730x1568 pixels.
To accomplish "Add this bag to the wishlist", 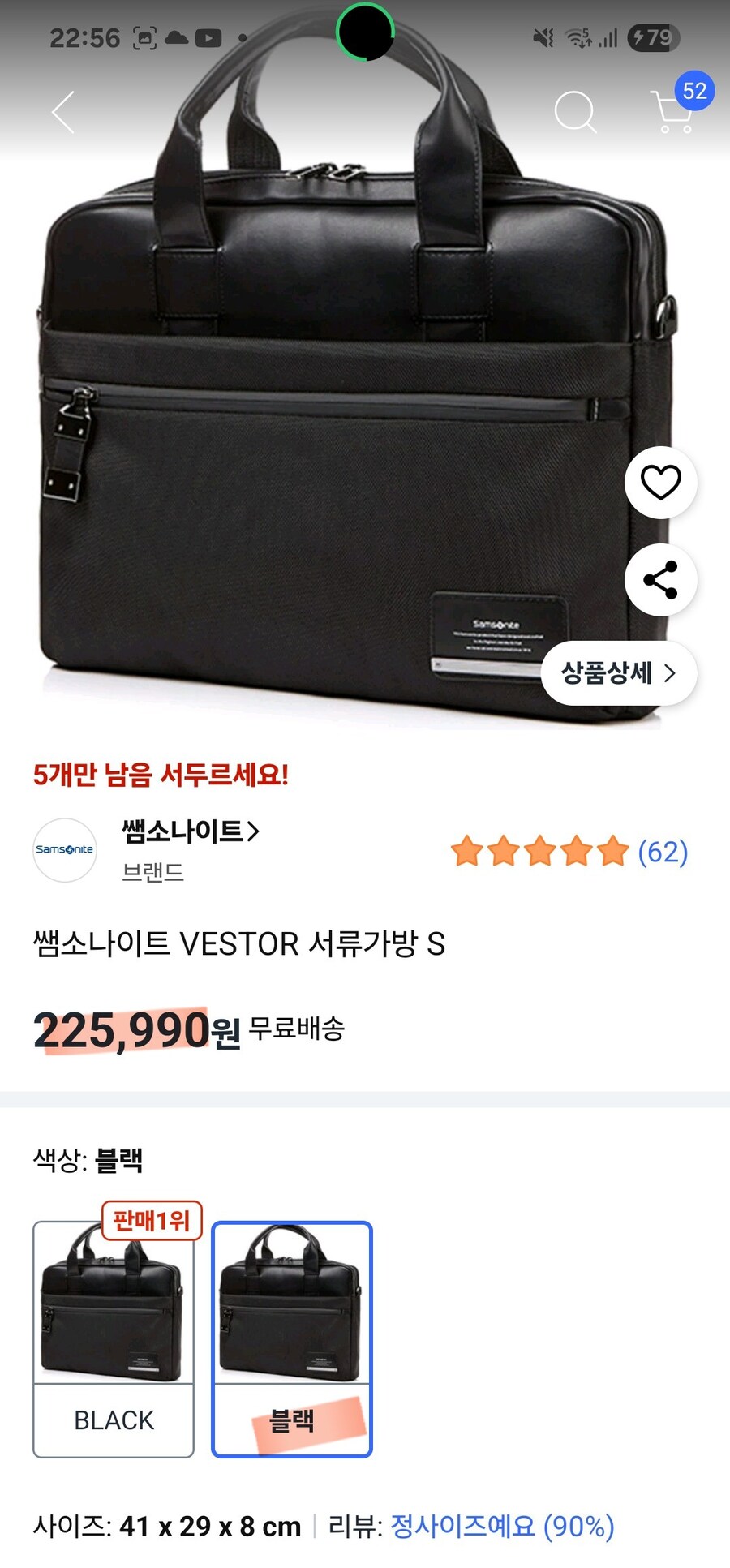I will pyautogui.click(x=660, y=483).
